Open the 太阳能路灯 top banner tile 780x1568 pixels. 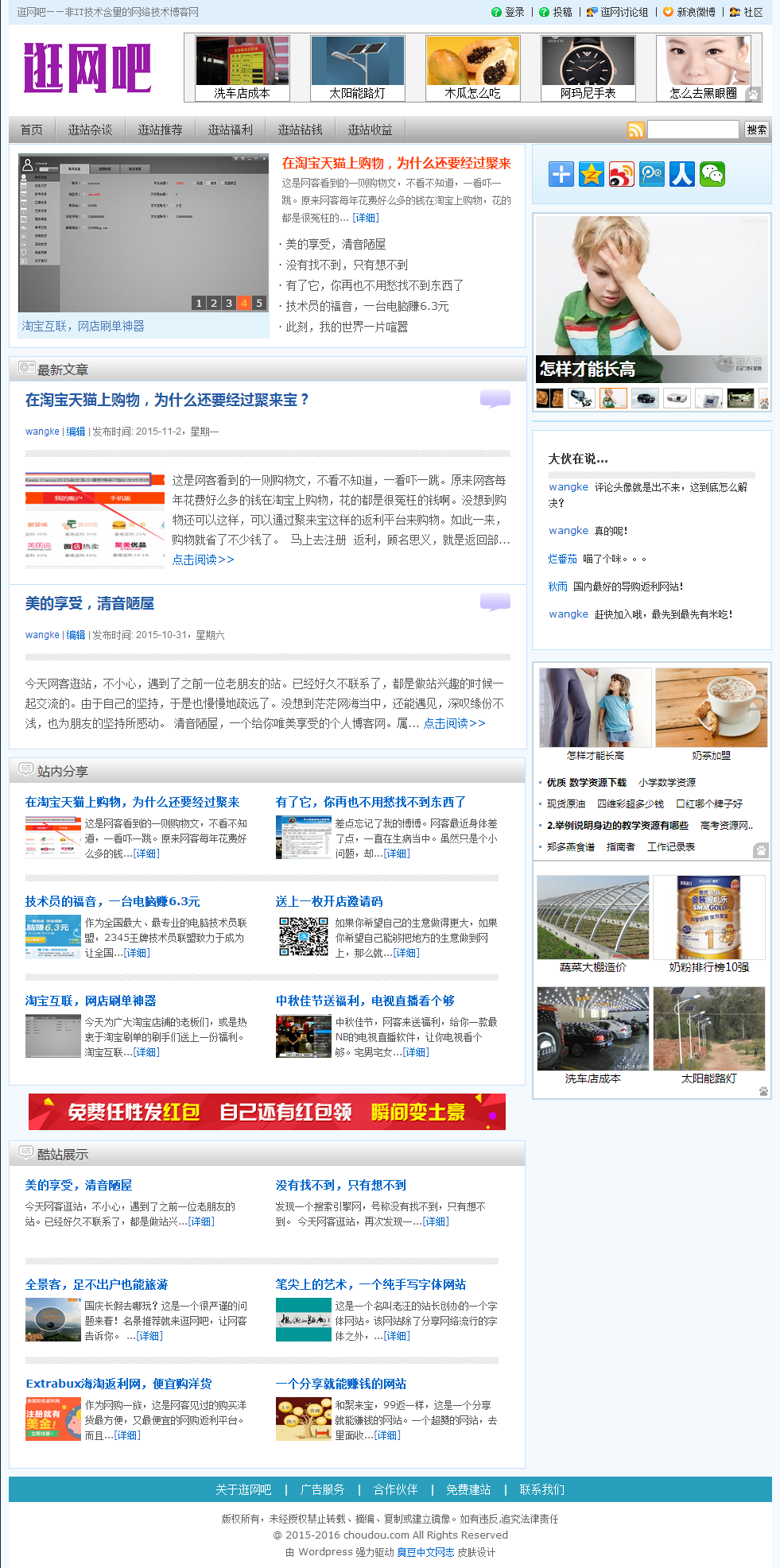pos(357,68)
